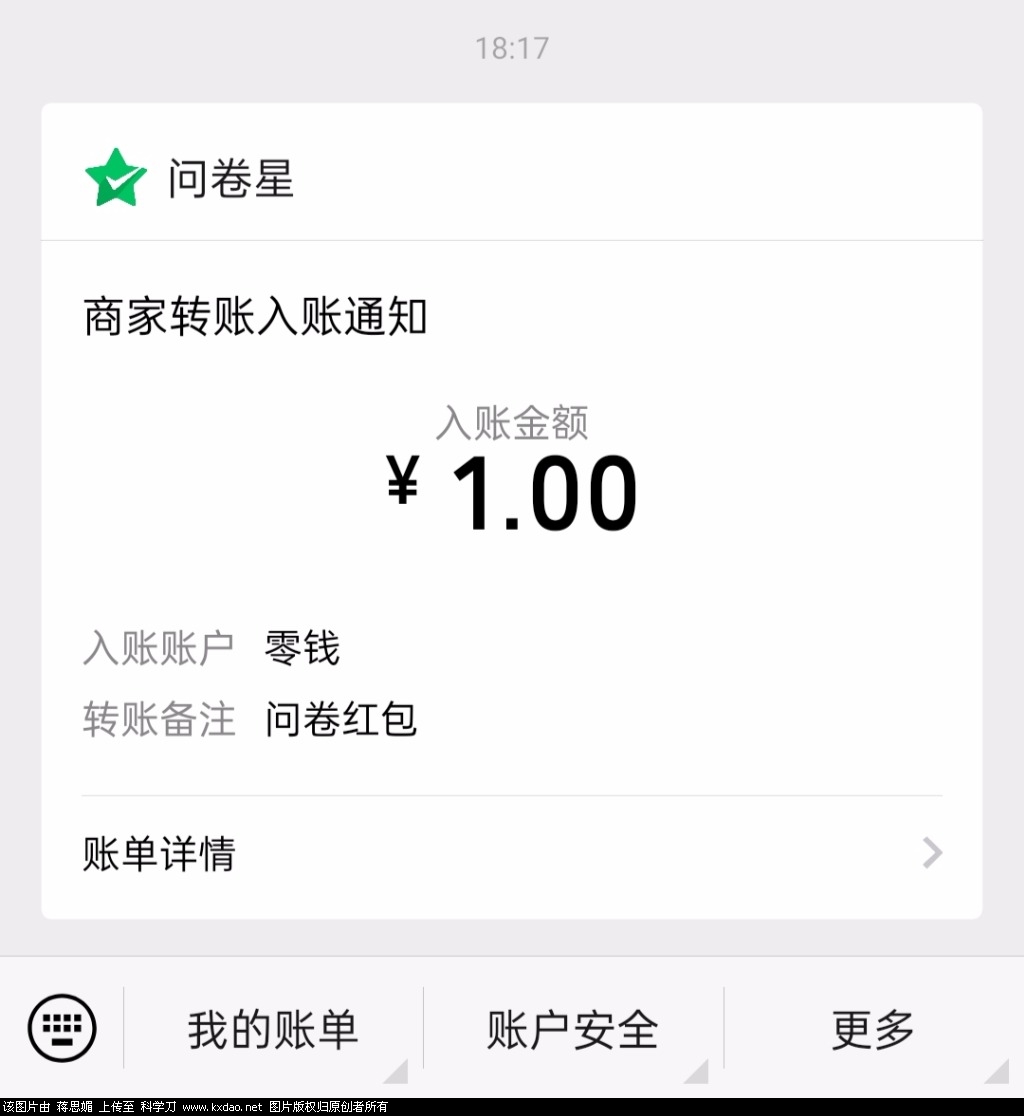View 账单详情 for this transfer
This screenshot has height=1116, width=1024.
(511, 854)
